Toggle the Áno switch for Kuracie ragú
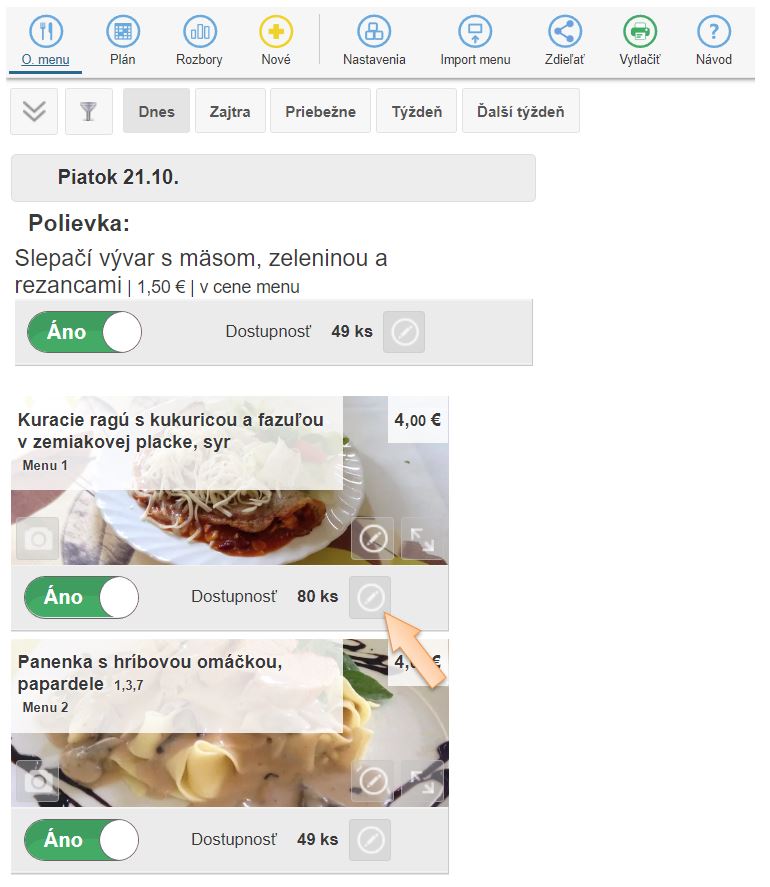This screenshot has height=887, width=770. tap(82, 597)
